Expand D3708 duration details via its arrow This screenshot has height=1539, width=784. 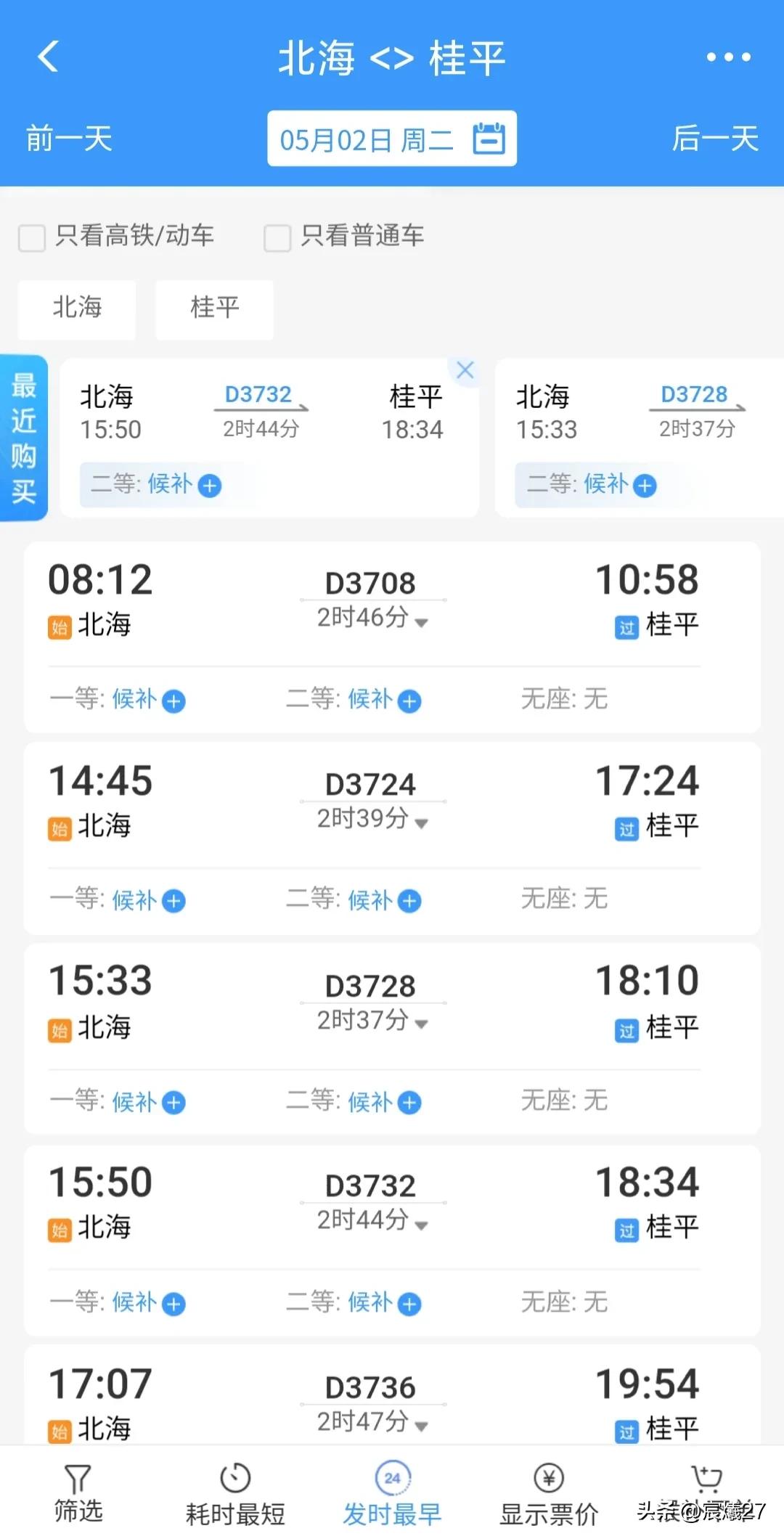coord(420,621)
